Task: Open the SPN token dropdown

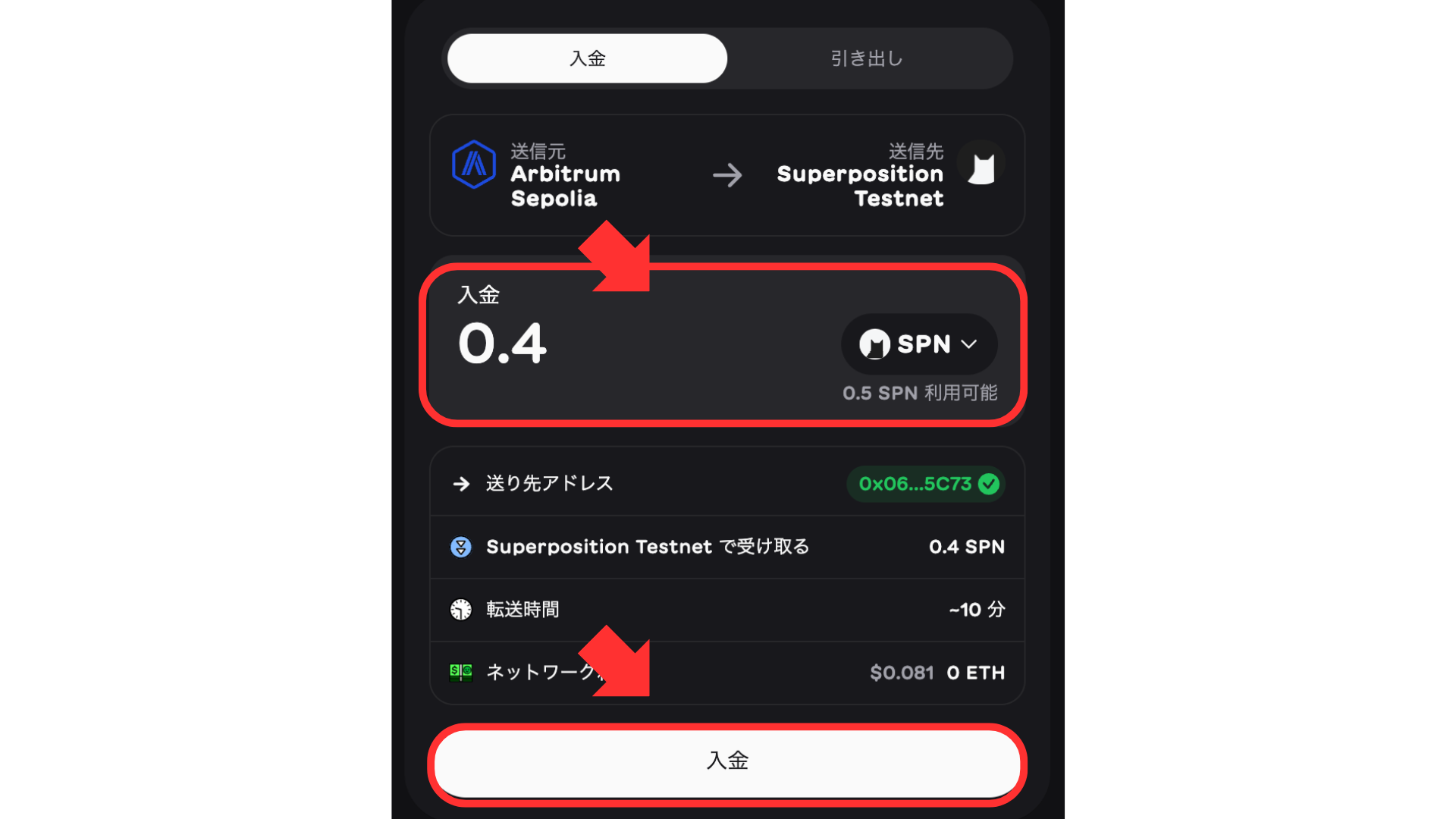Action: click(918, 344)
